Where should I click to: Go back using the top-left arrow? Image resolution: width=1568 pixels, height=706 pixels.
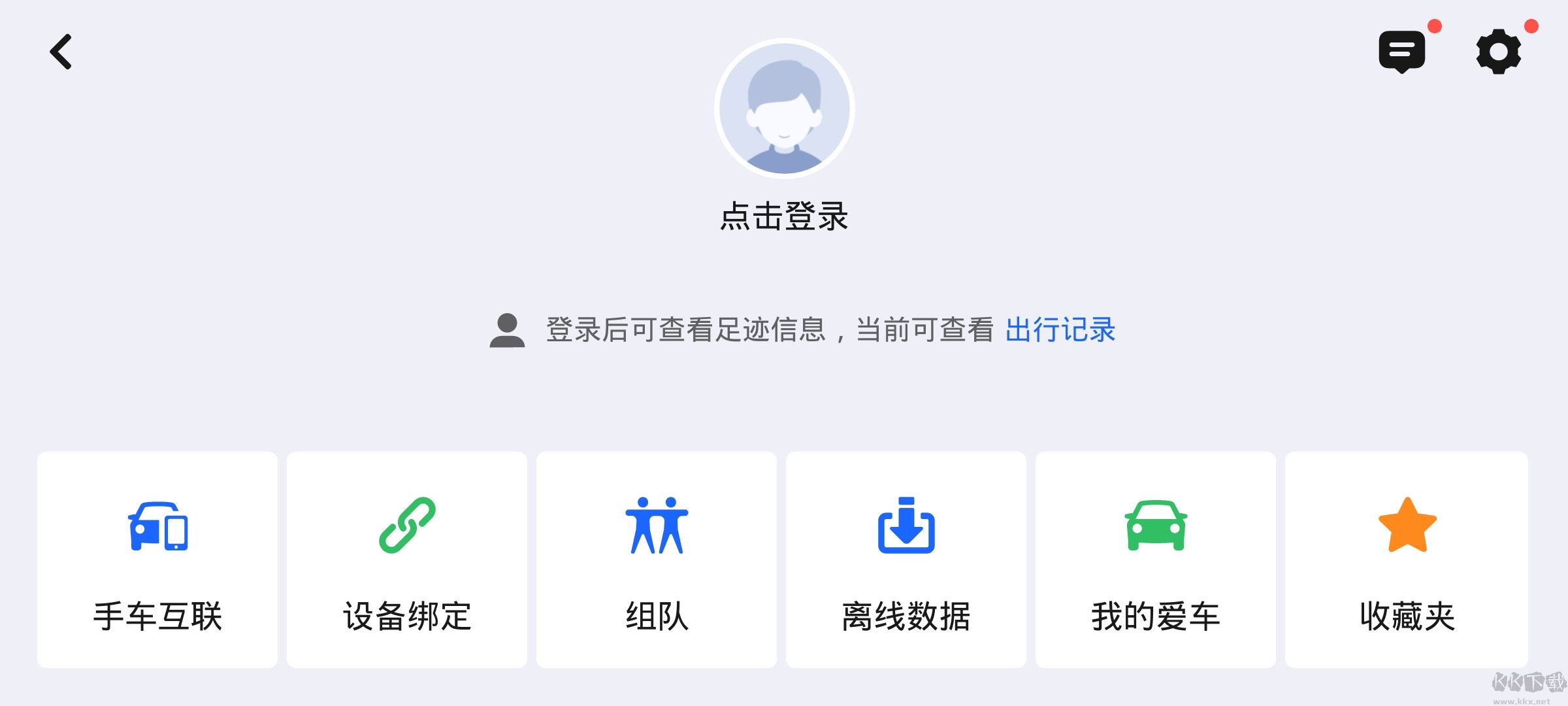[61, 52]
